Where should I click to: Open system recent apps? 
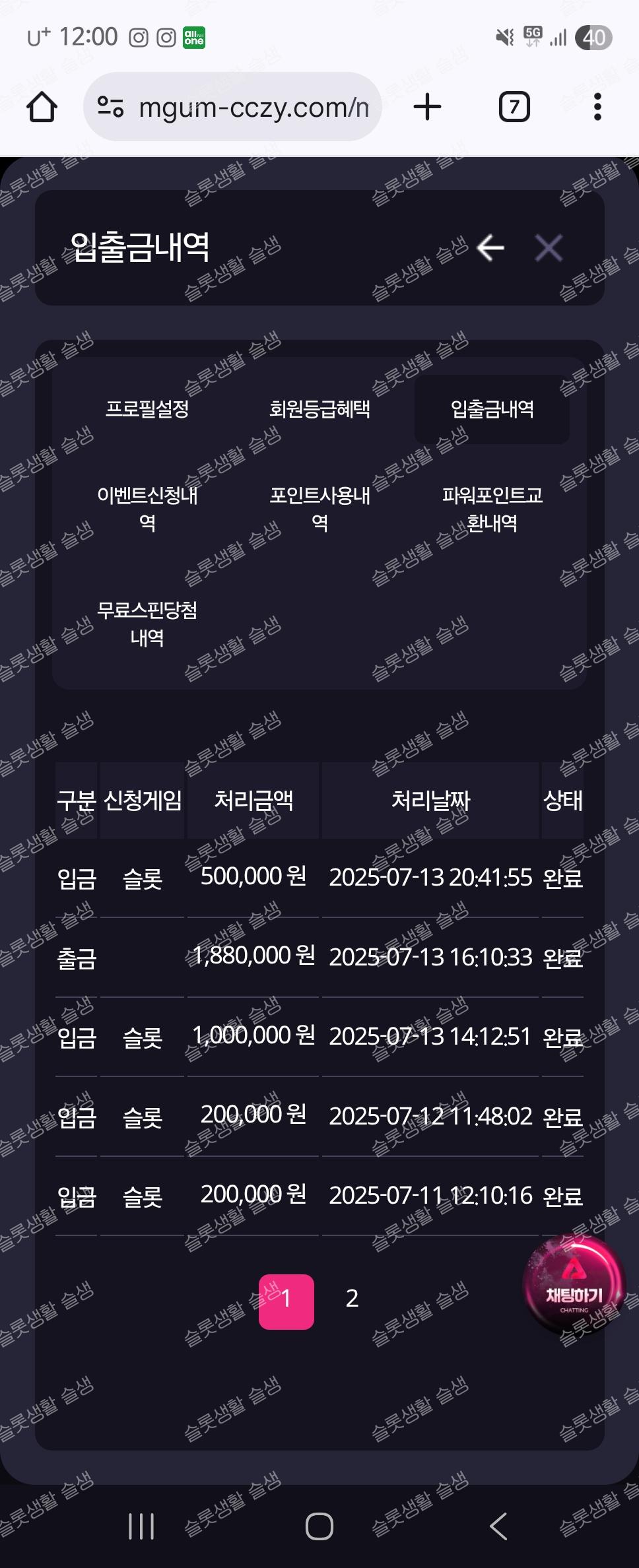pyautogui.click(x=141, y=1526)
